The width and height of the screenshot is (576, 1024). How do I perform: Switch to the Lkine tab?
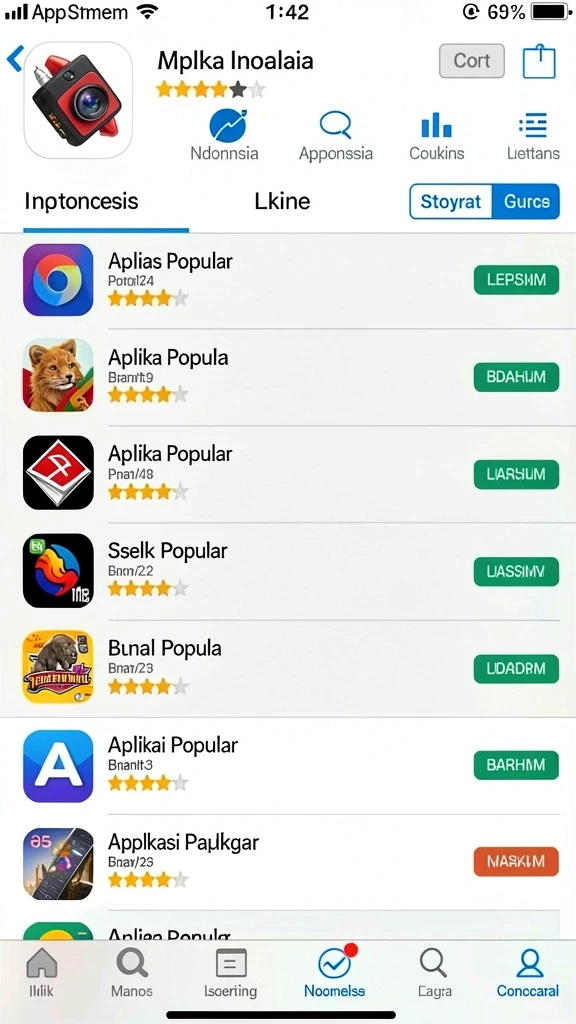click(282, 201)
